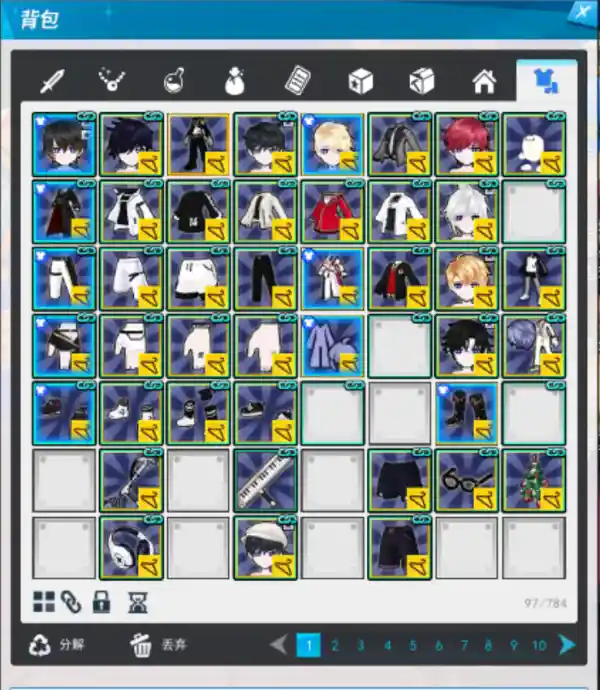This screenshot has width=600, height=690.
Task: Tap the 分解 disassemble button
Action: pos(58,645)
